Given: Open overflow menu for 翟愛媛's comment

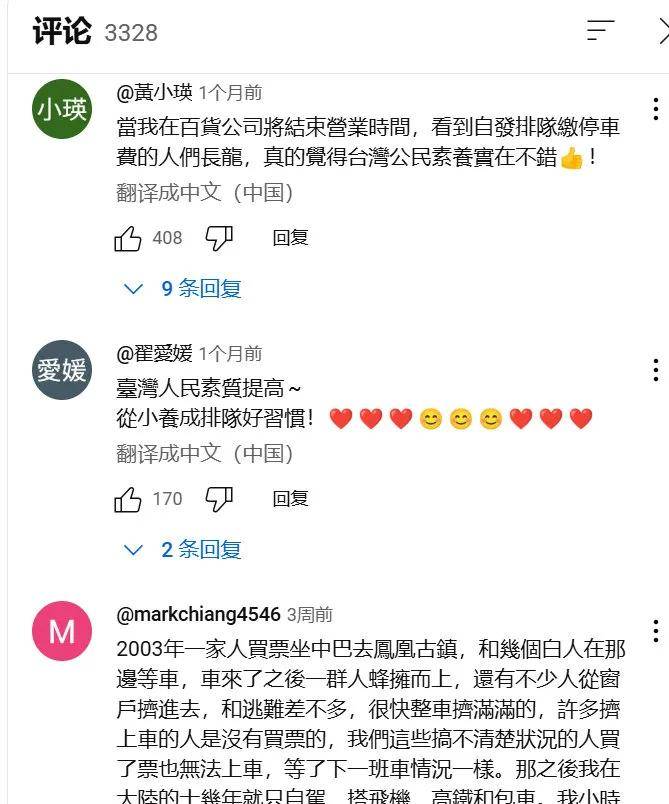Looking at the screenshot, I should [655, 370].
